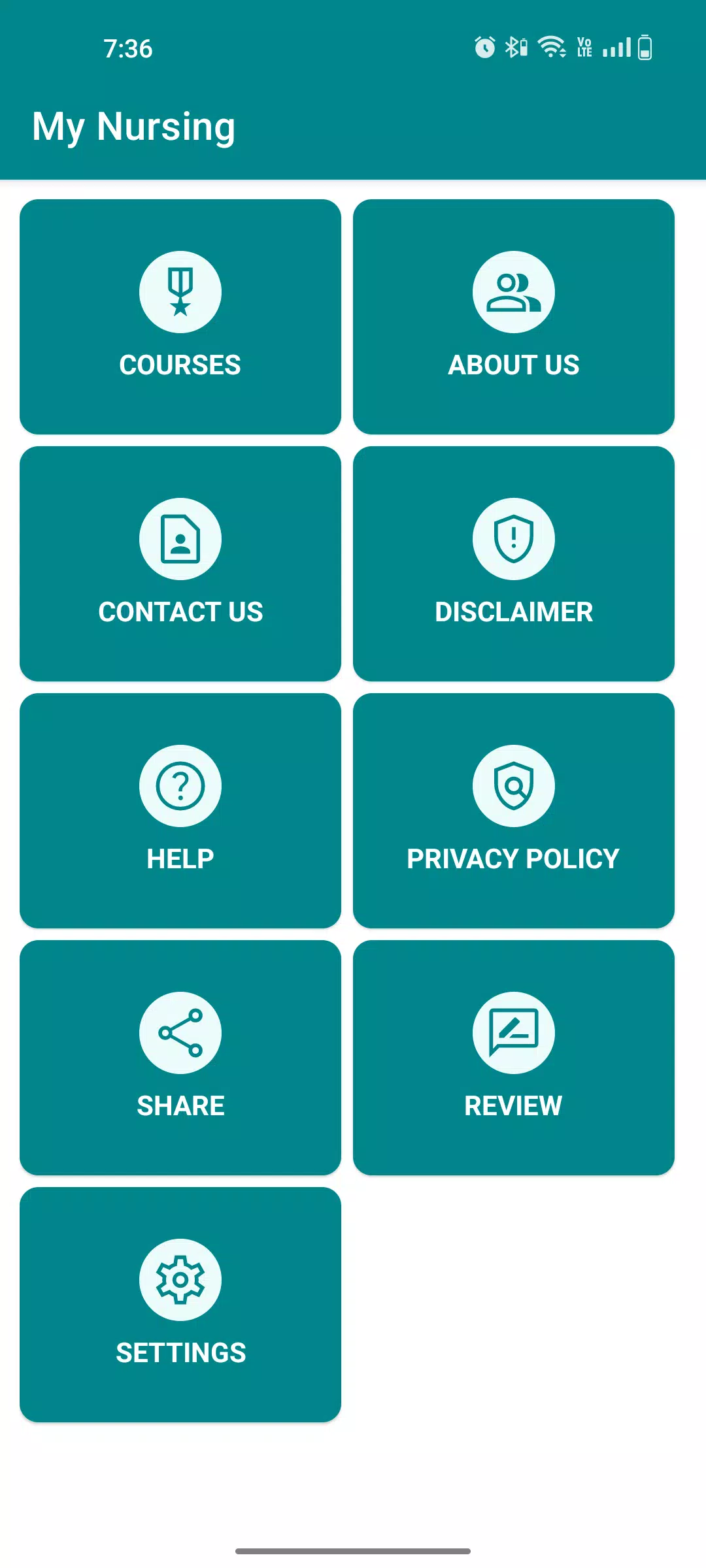
Task: Tap the Review card
Action: pos(514,1058)
